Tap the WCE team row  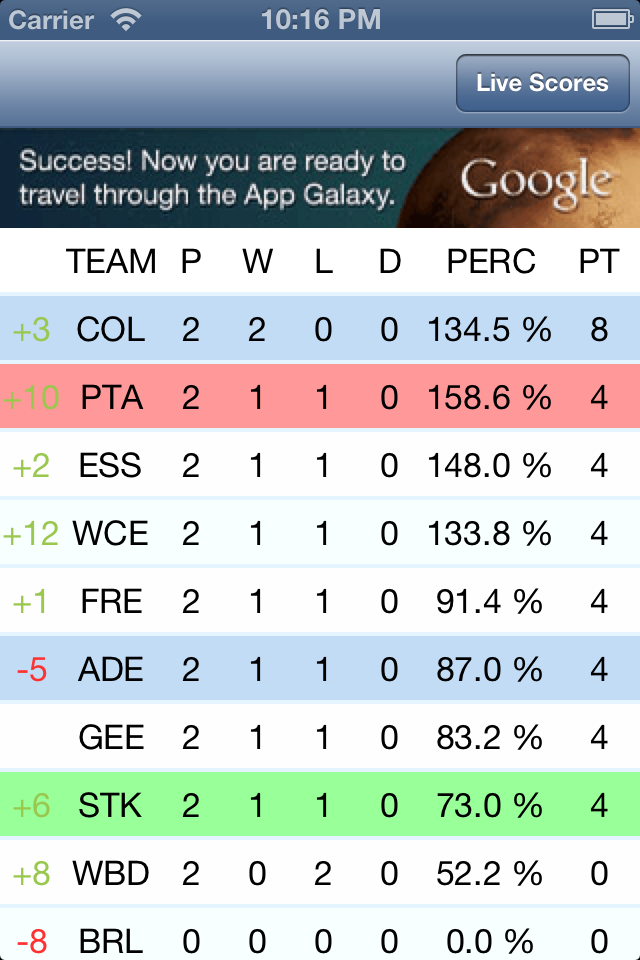320,534
